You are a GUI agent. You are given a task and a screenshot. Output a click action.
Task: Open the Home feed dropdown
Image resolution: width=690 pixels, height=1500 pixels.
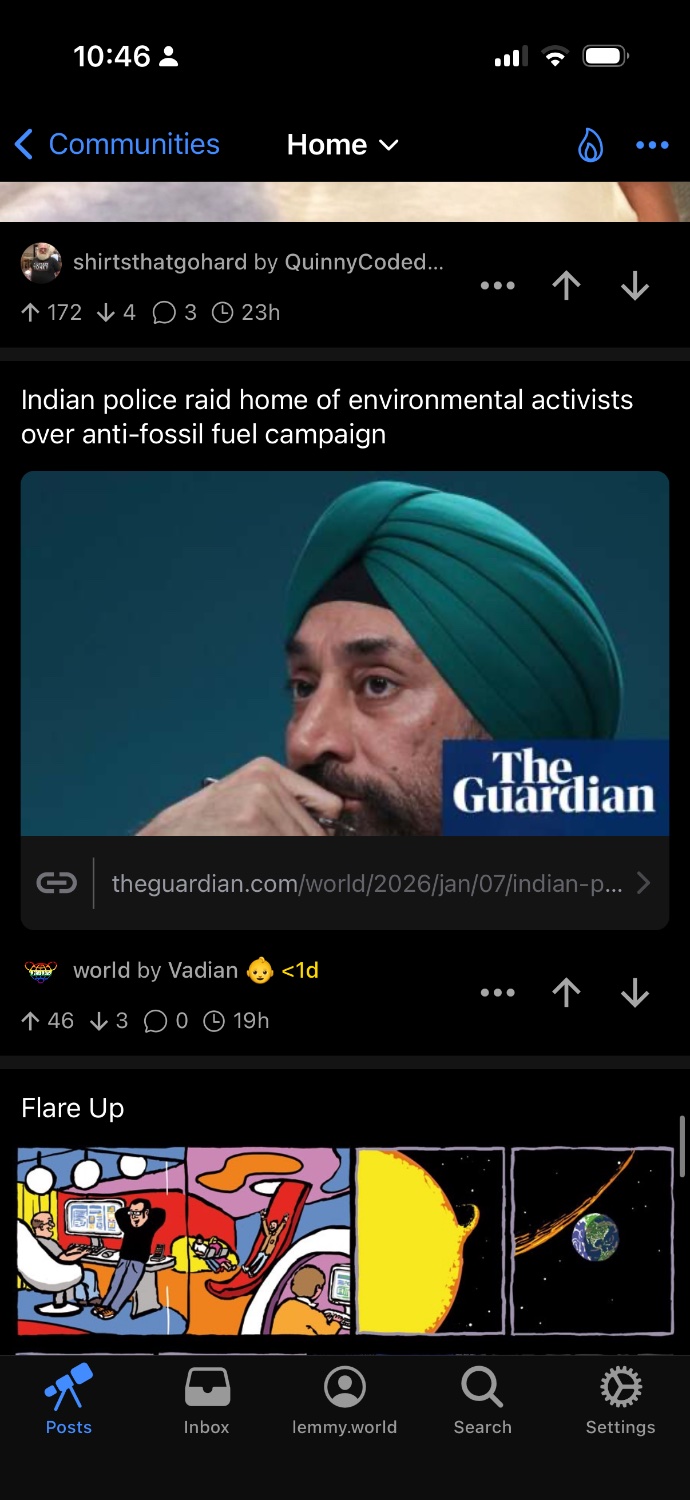tap(342, 145)
